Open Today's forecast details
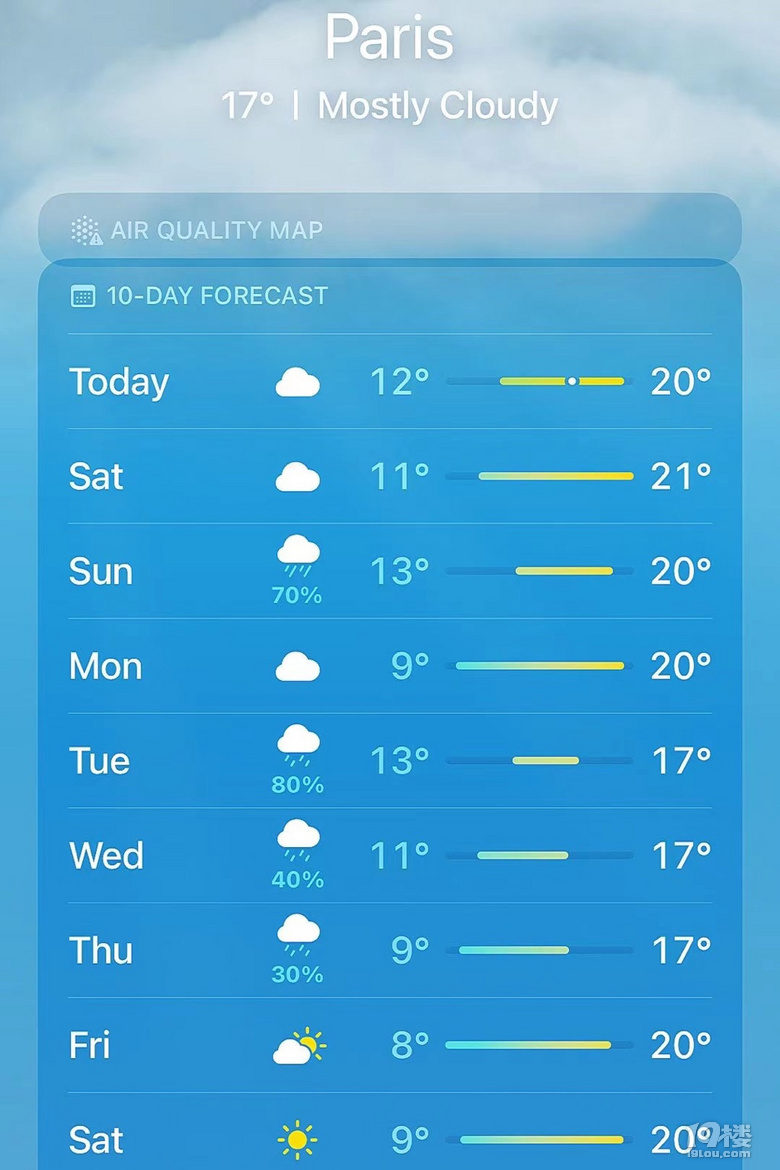 point(390,381)
